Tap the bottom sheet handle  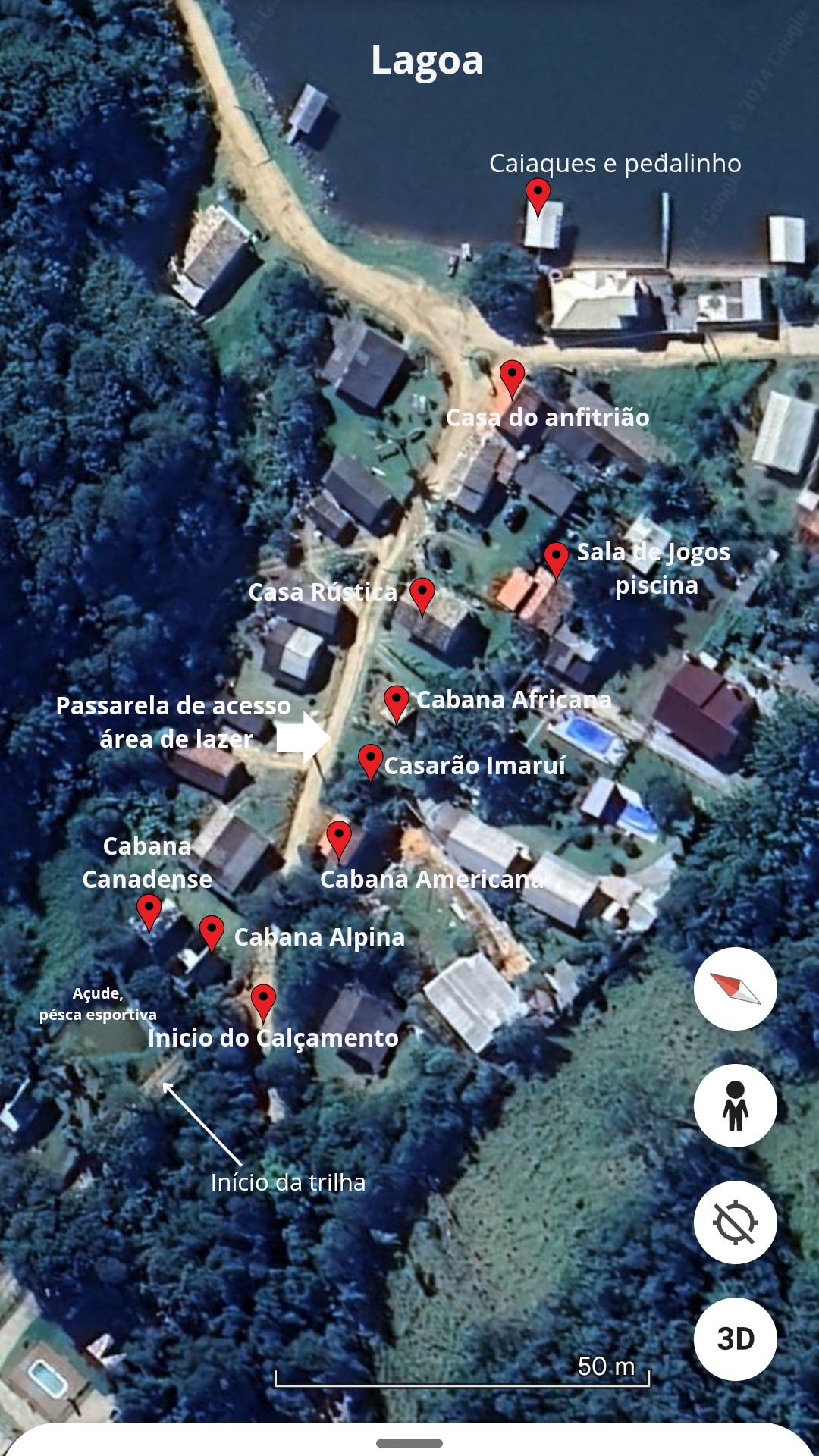[x=409, y=1443]
